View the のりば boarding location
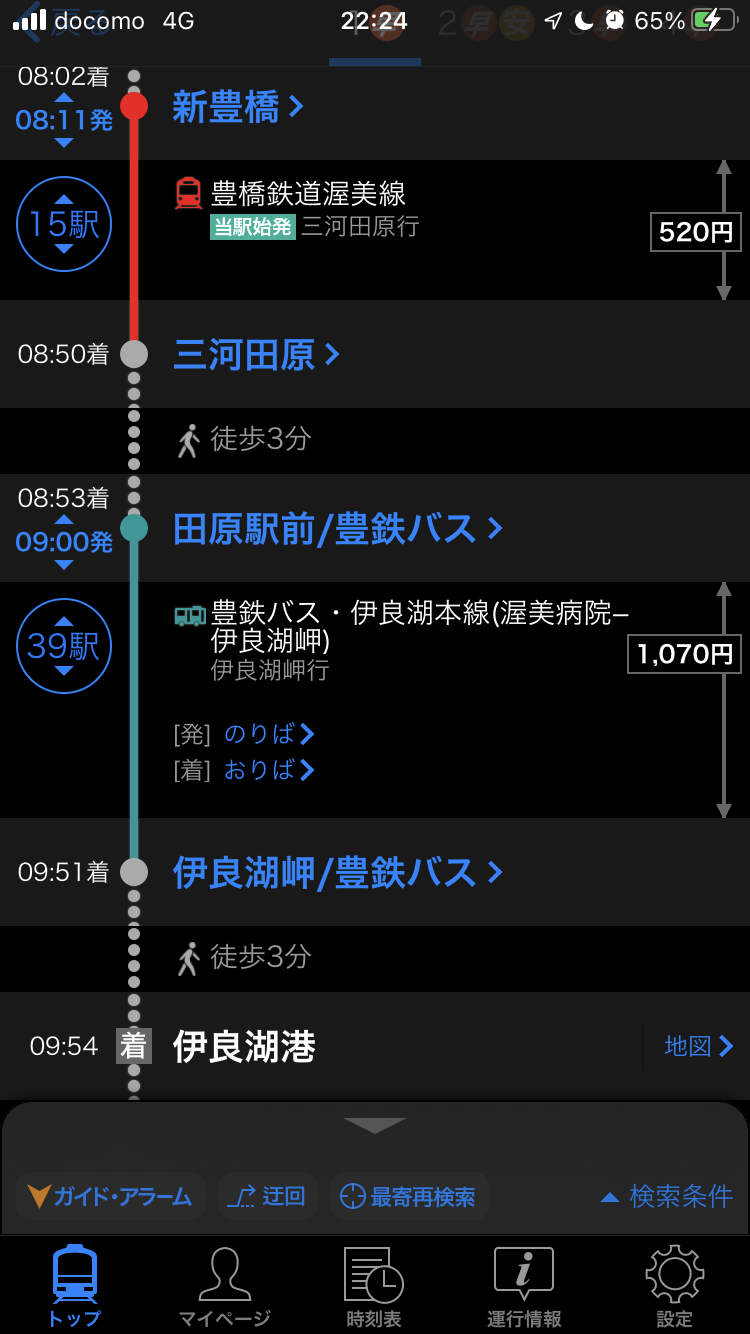750x1334 pixels. pyautogui.click(x=268, y=735)
